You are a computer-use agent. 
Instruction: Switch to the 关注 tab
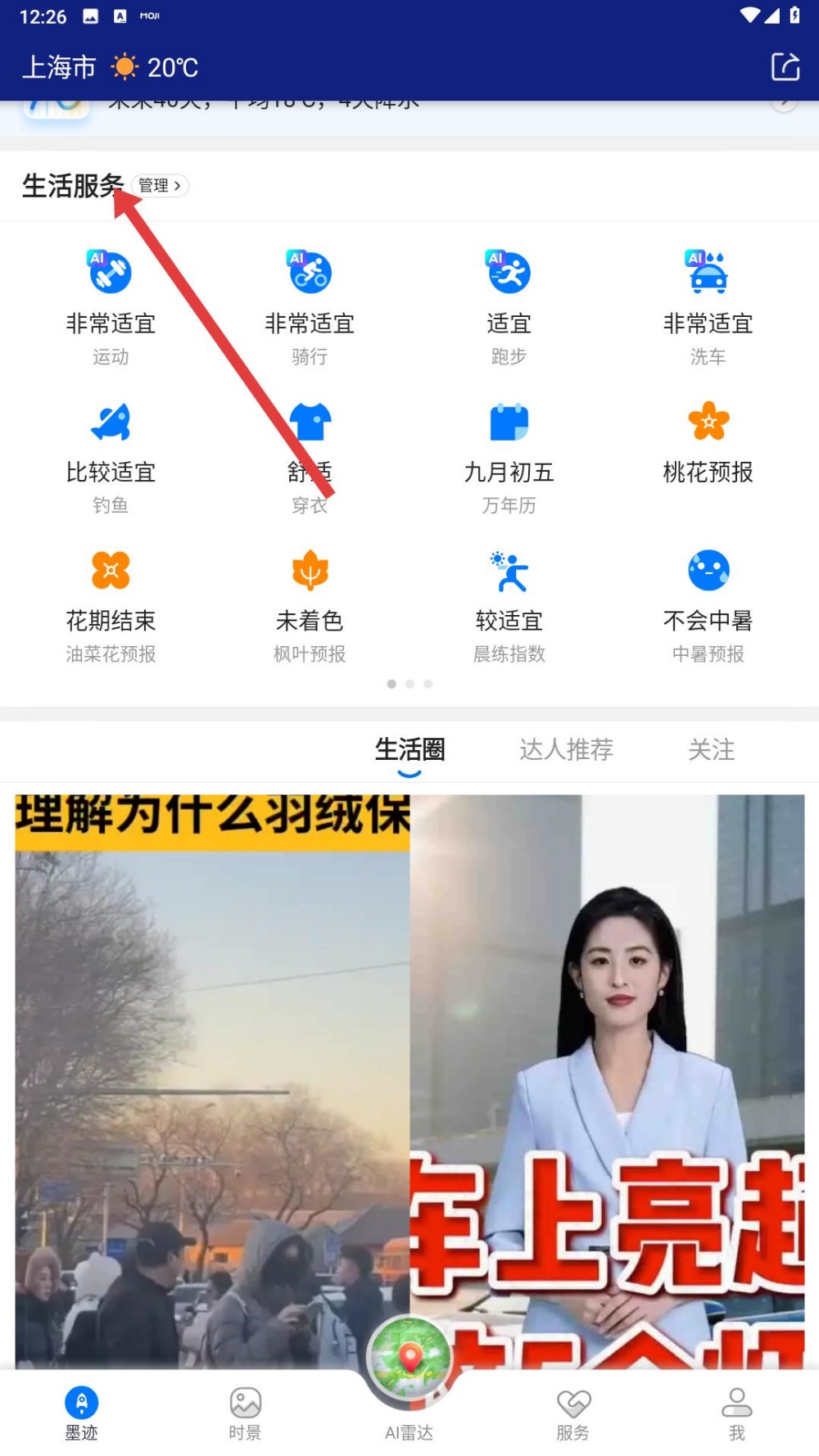(x=711, y=749)
